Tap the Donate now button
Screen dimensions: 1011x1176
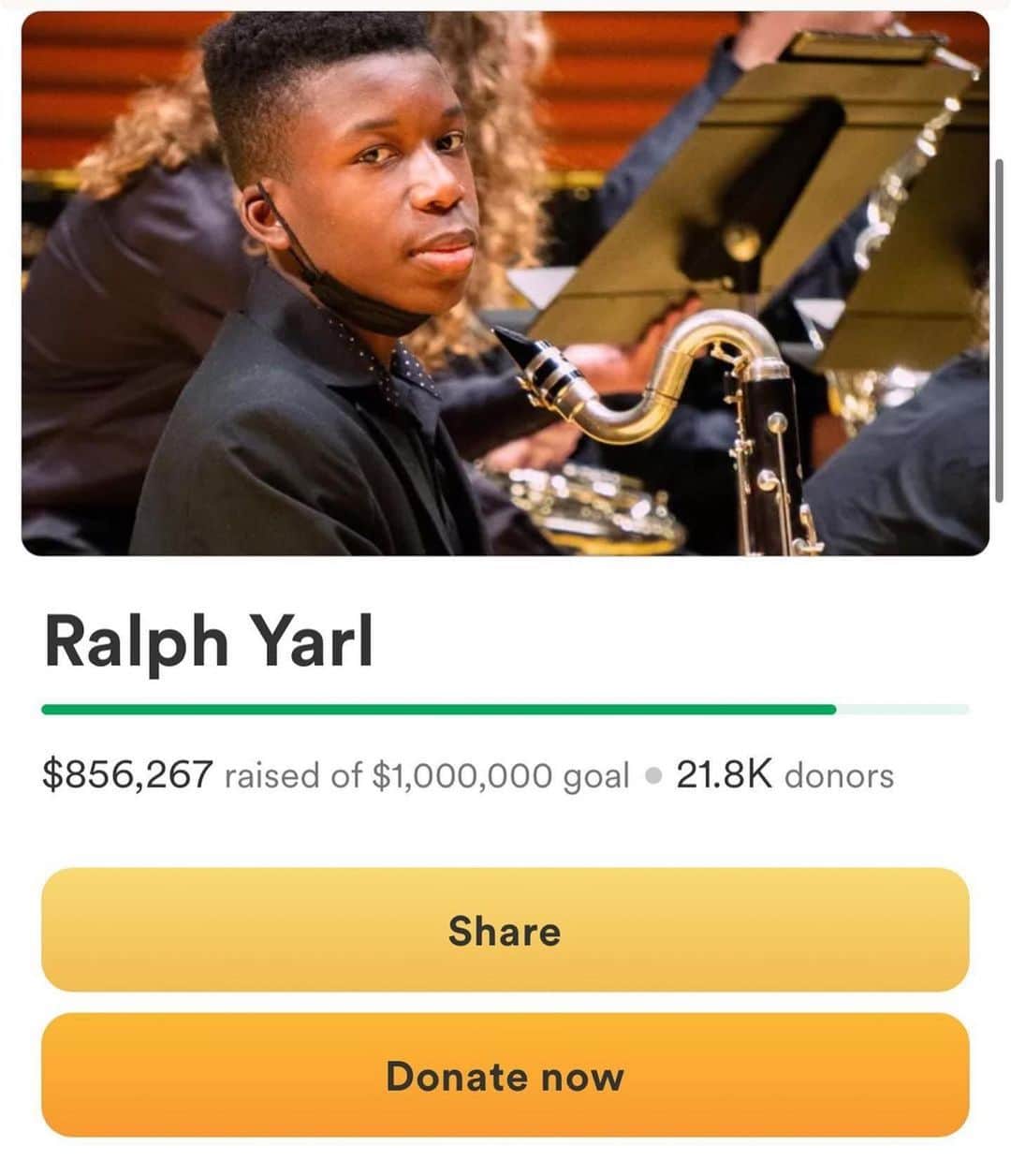[505, 1075]
